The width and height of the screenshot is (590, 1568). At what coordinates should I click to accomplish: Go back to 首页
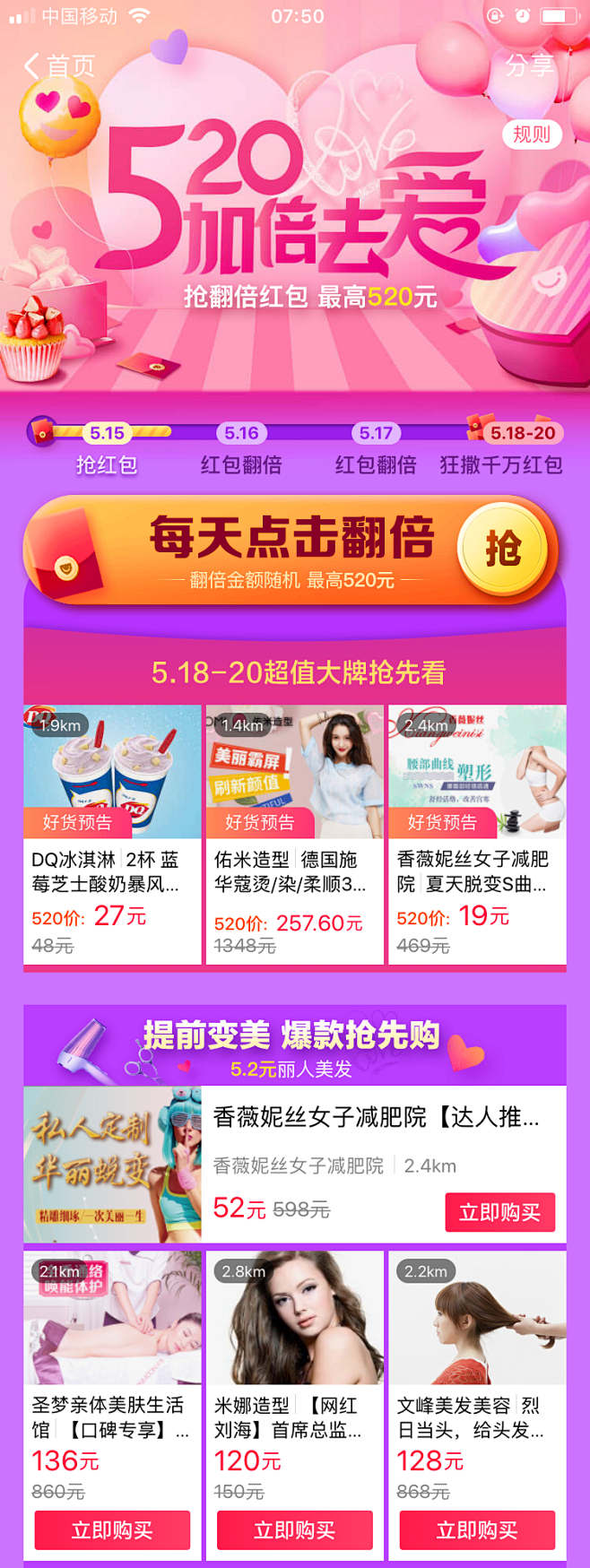pos(58,65)
